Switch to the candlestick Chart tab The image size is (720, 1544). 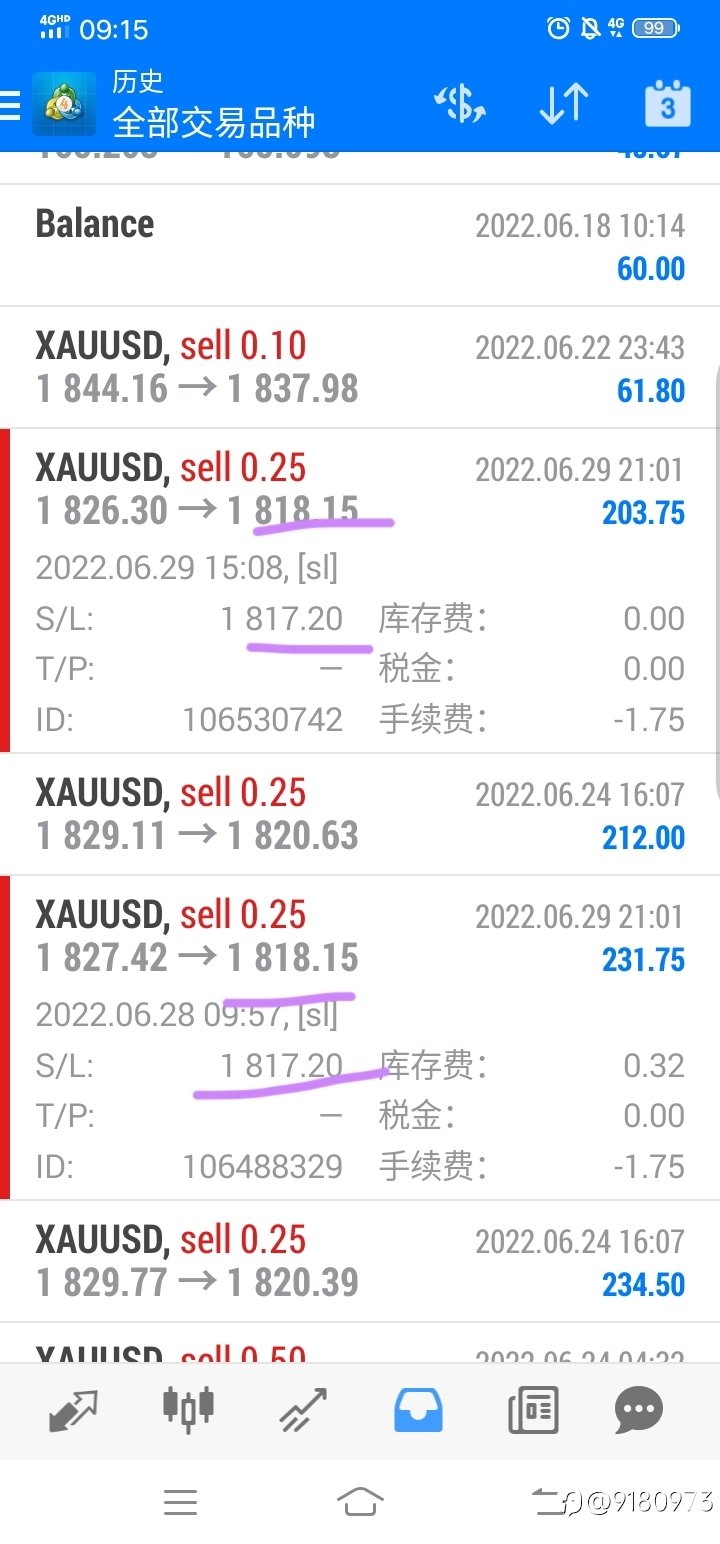click(188, 1408)
